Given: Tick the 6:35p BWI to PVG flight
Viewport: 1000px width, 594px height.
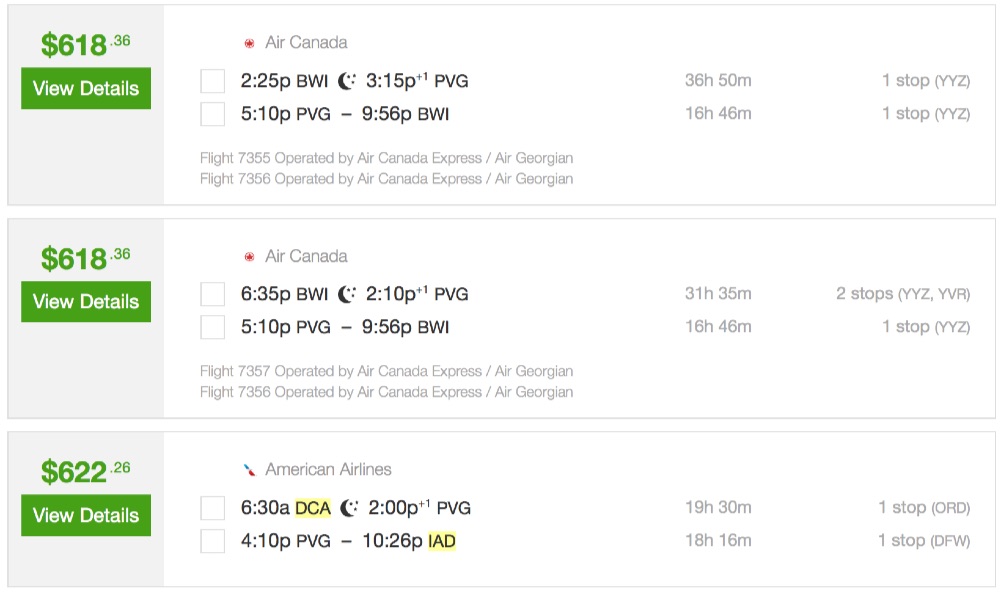Looking at the screenshot, I should (x=212, y=294).
